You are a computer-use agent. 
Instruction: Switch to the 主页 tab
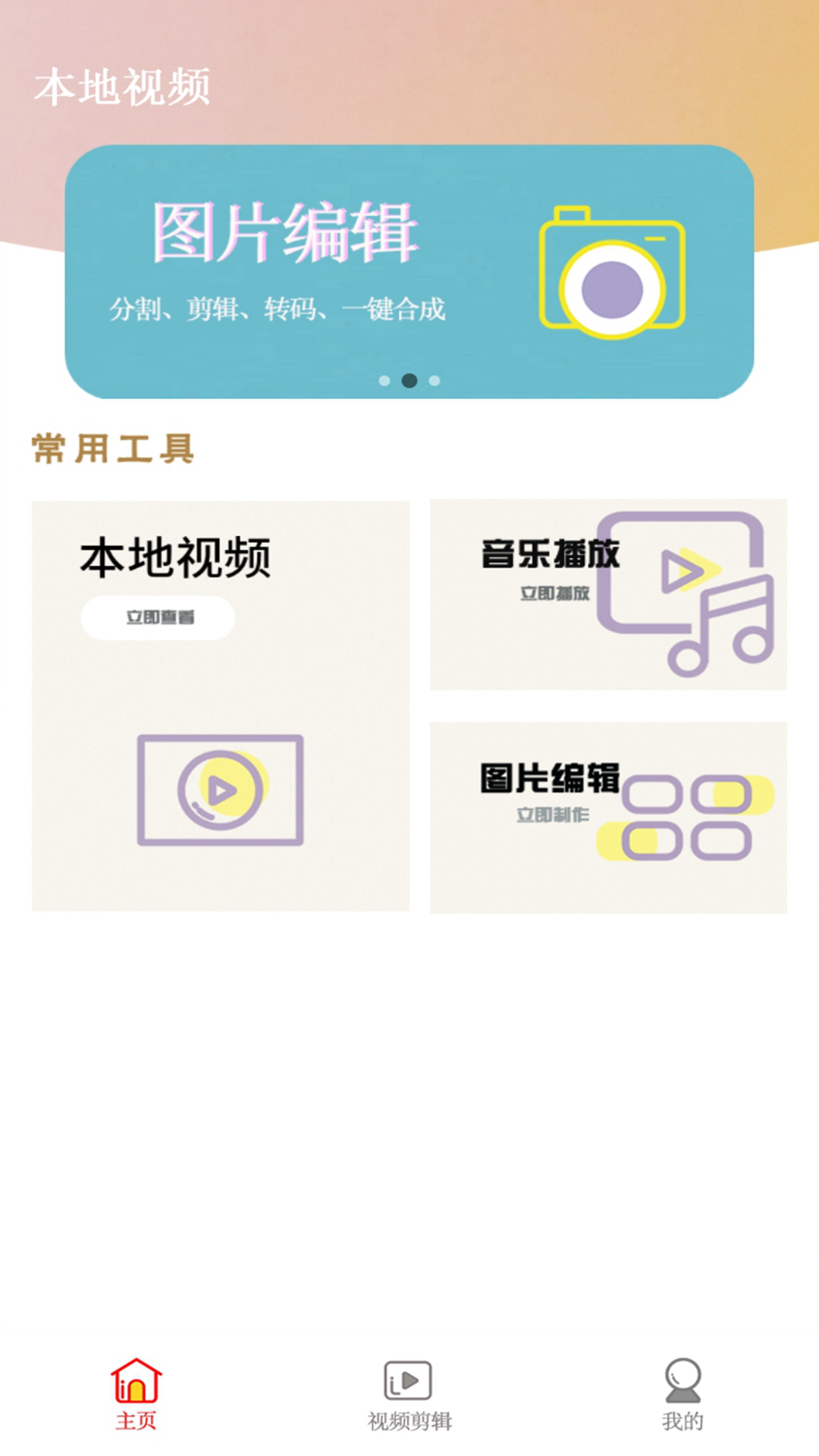coord(136,1395)
